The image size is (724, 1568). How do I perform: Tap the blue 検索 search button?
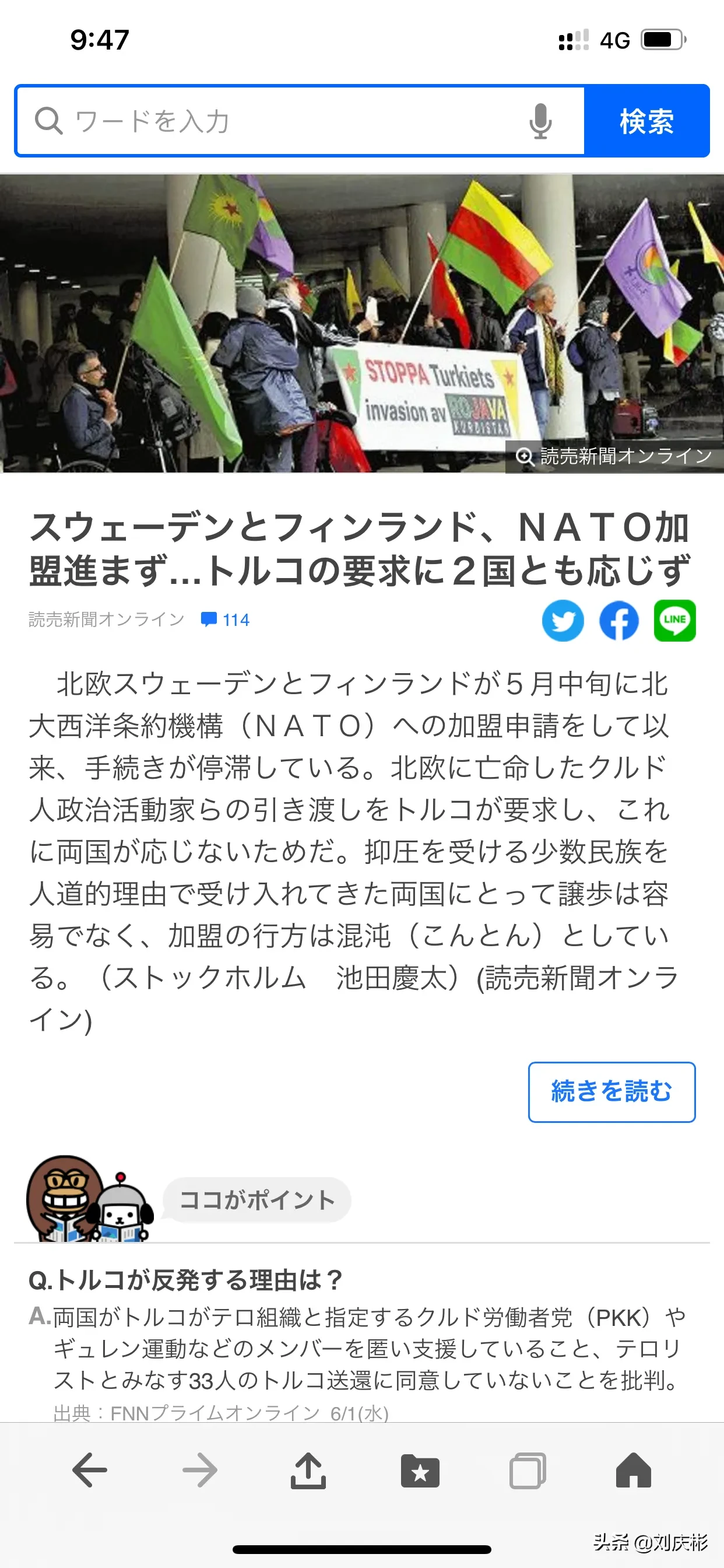[646, 121]
